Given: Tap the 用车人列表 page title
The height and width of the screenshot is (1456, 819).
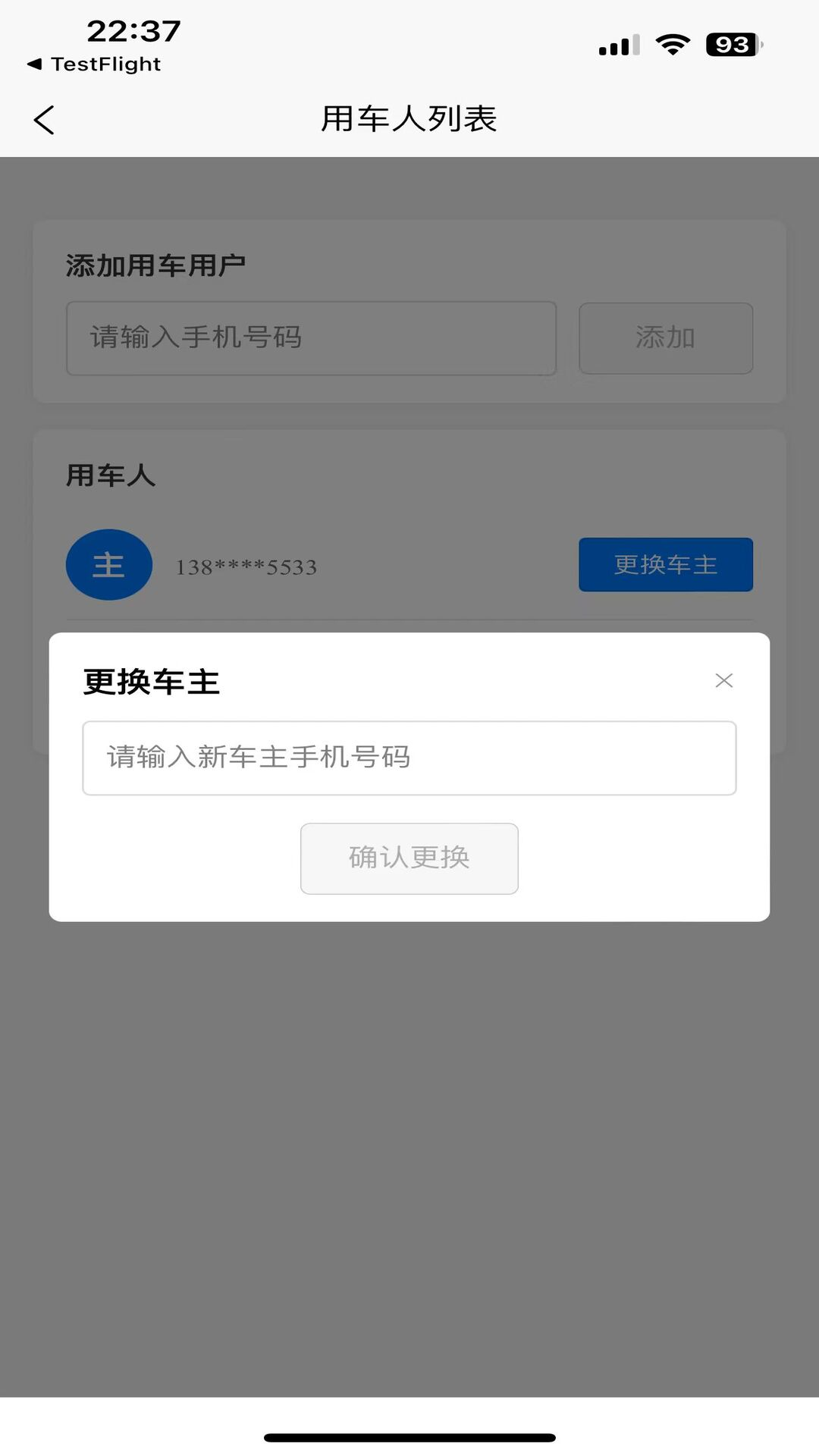Looking at the screenshot, I should click(x=409, y=119).
